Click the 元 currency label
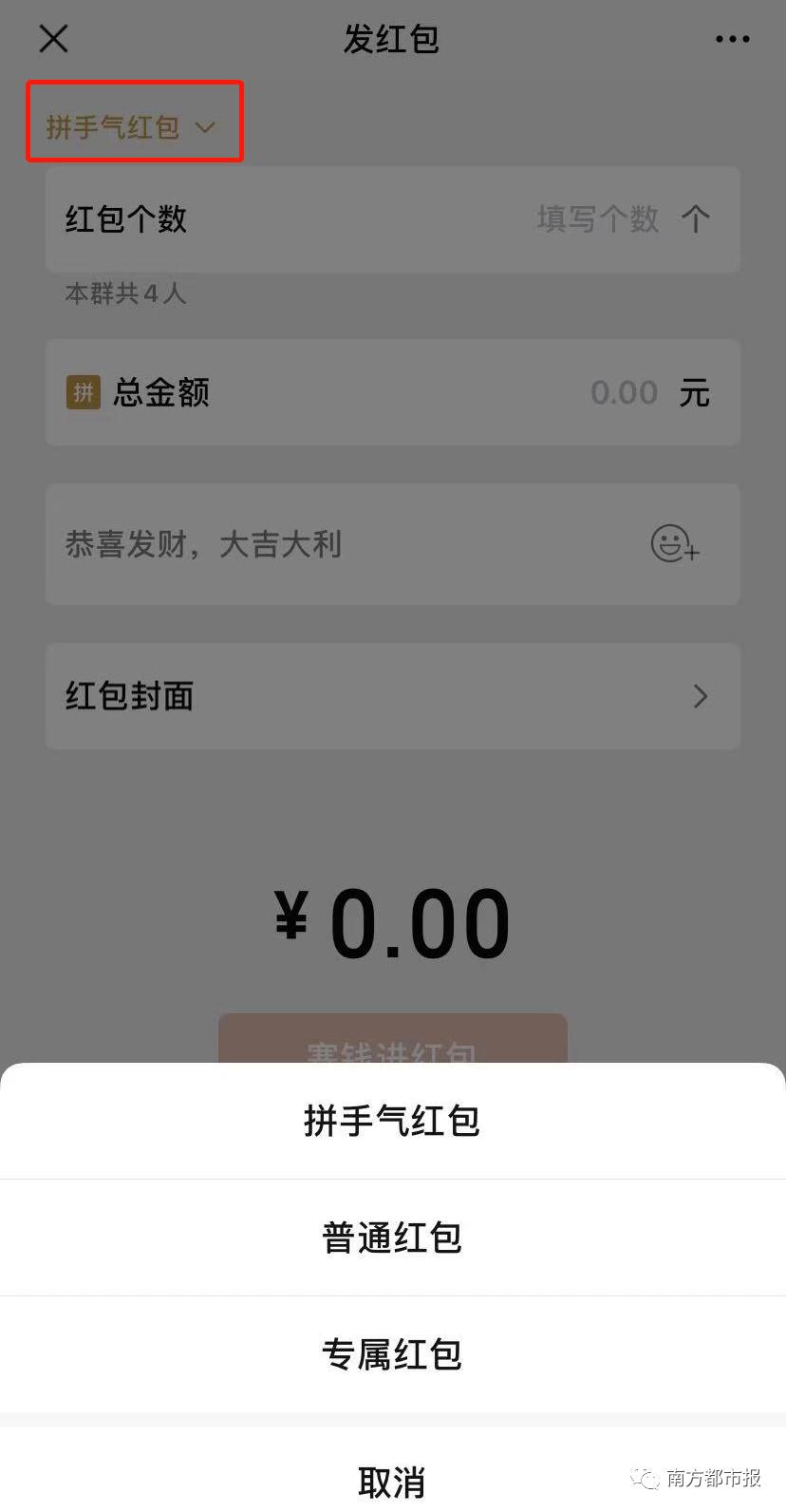 coord(694,392)
